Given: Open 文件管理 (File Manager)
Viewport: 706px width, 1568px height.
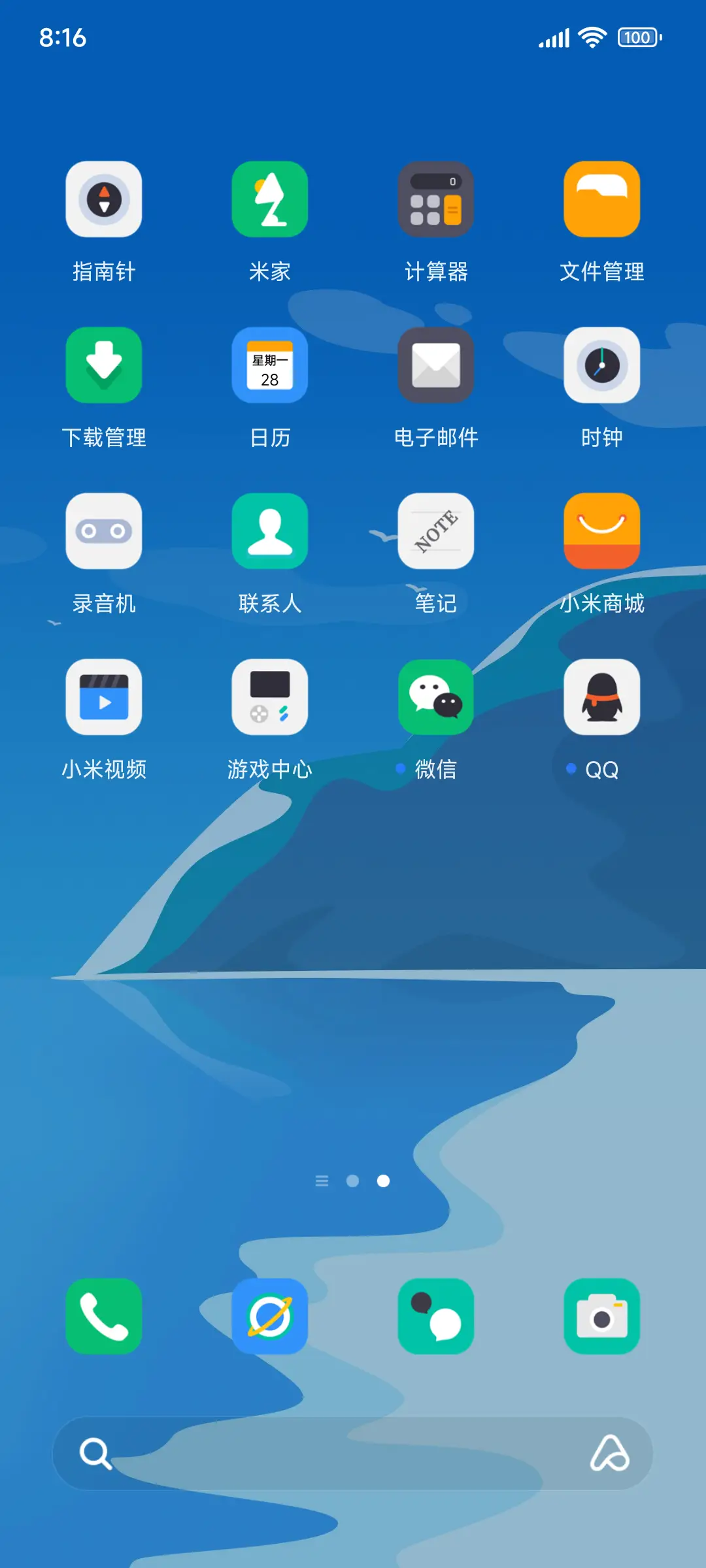Looking at the screenshot, I should tap(601, 199).
